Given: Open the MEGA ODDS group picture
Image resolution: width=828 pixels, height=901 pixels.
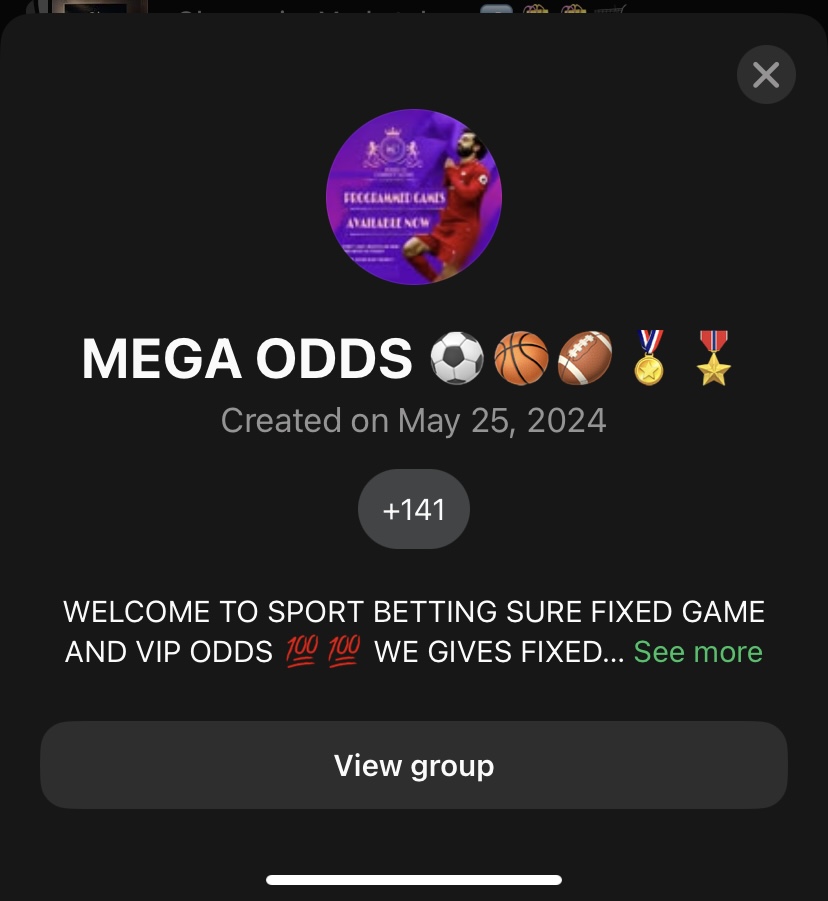Looking at the screenshot, I should point(414,197).
